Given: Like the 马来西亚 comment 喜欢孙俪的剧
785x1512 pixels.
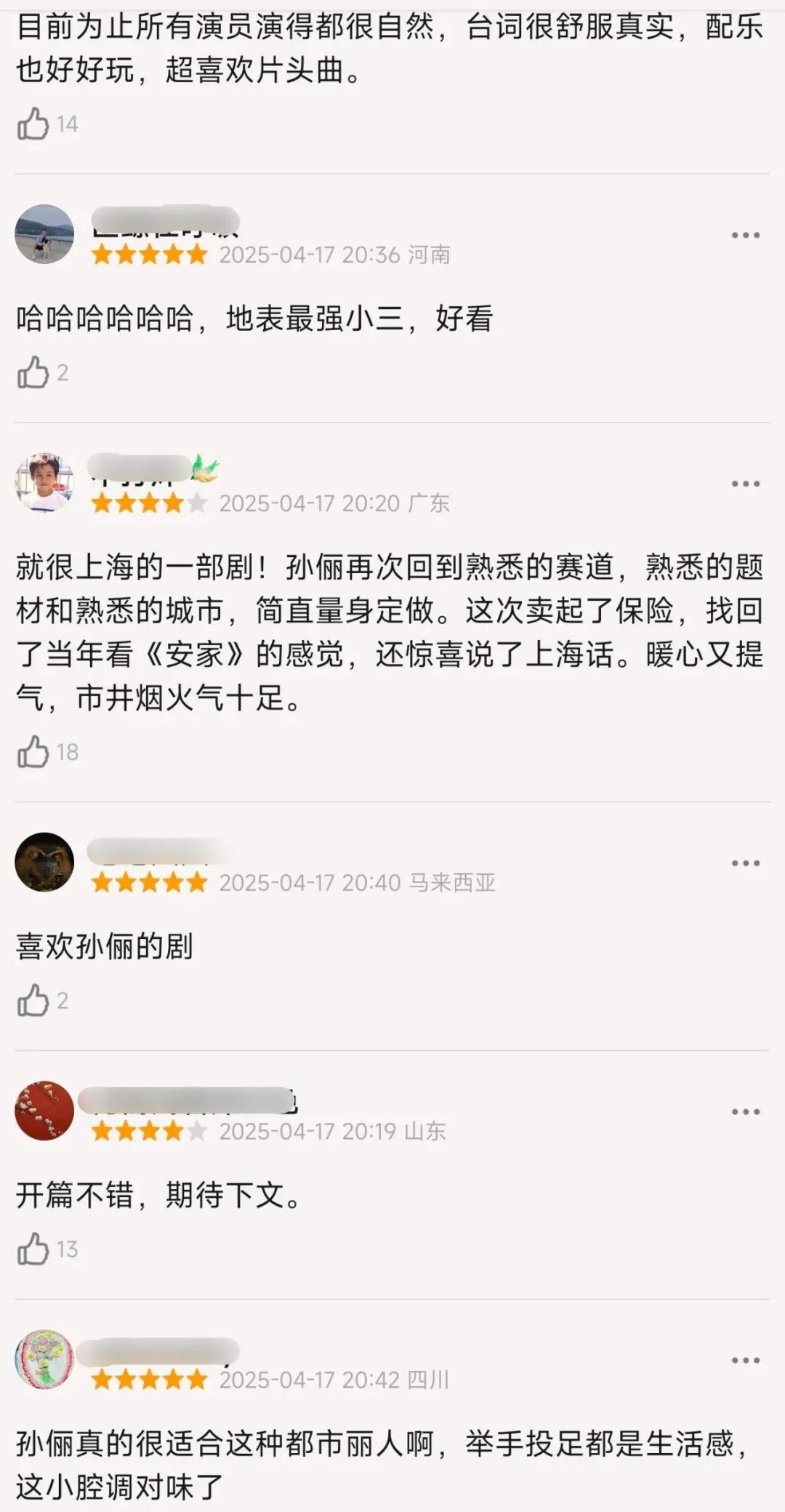Looking at the screenshot, I should point(33,1001).
